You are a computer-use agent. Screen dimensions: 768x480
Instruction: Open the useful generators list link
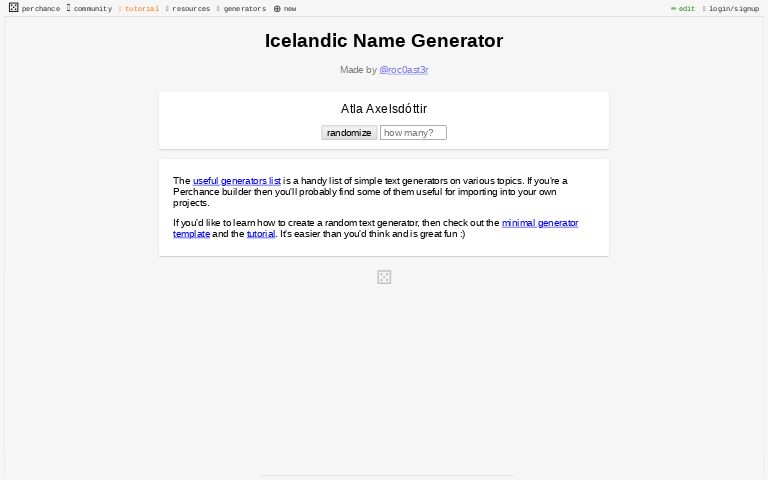coord(236,181)
